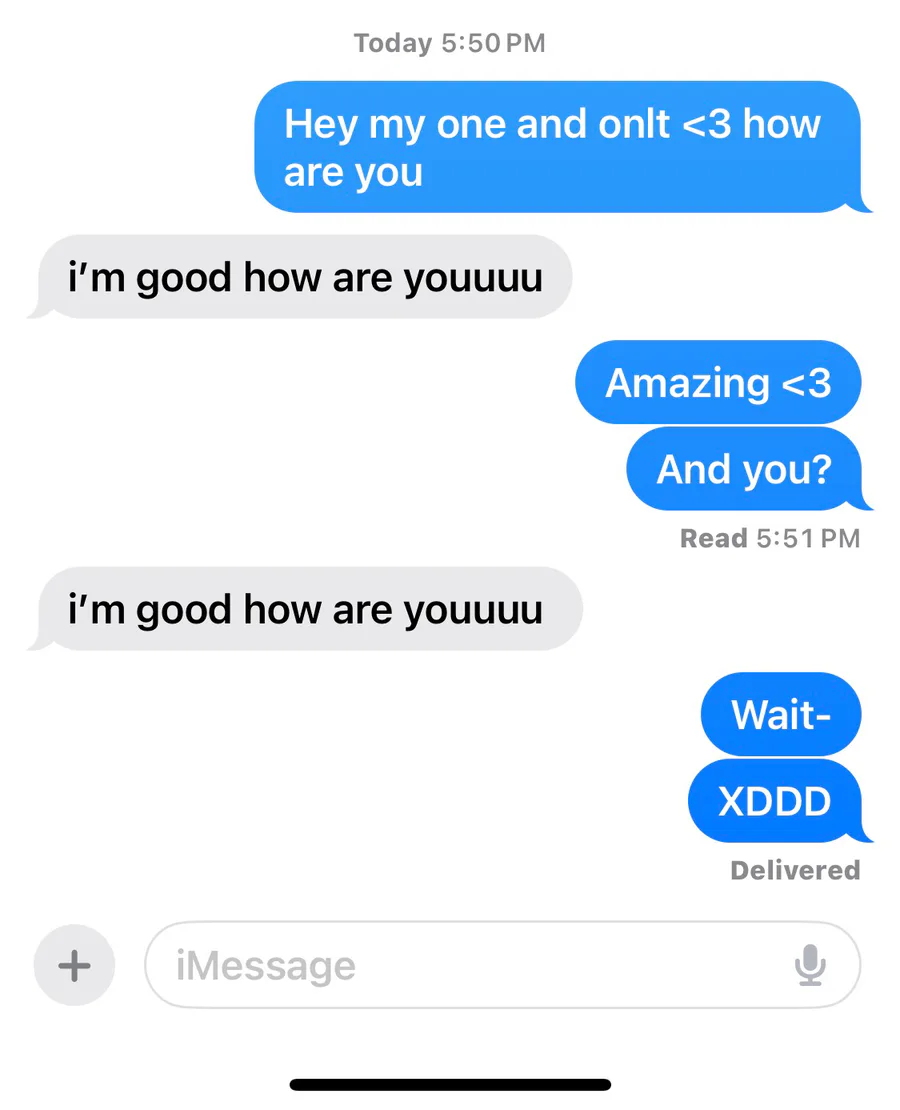Start dictation with the microphone icon
The image size is (900, 1110).
[810, 966]
